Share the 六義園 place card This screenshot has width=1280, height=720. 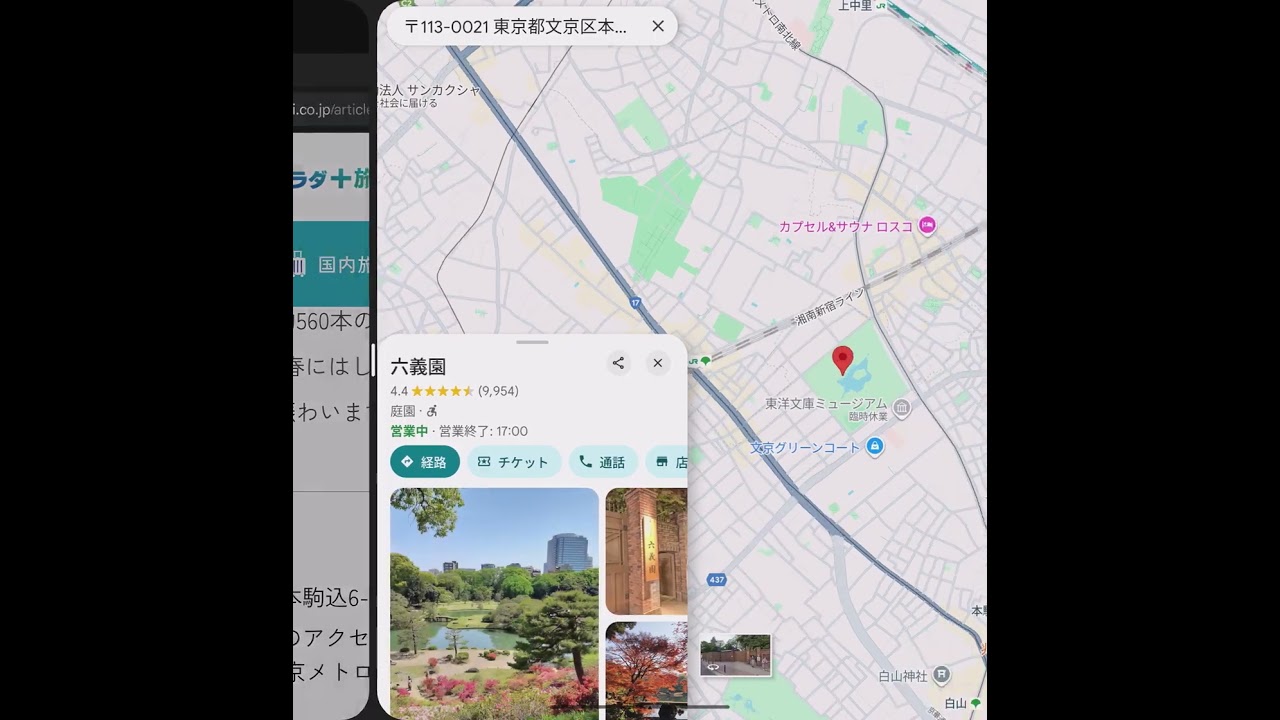(618, 363)
